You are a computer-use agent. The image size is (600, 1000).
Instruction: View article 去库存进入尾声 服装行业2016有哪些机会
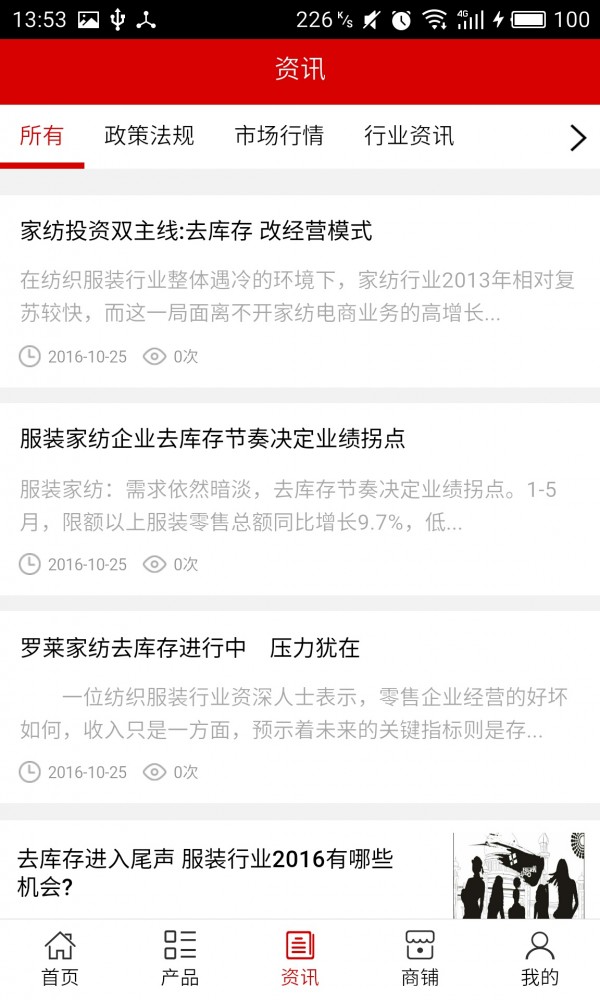coord(205,872)
